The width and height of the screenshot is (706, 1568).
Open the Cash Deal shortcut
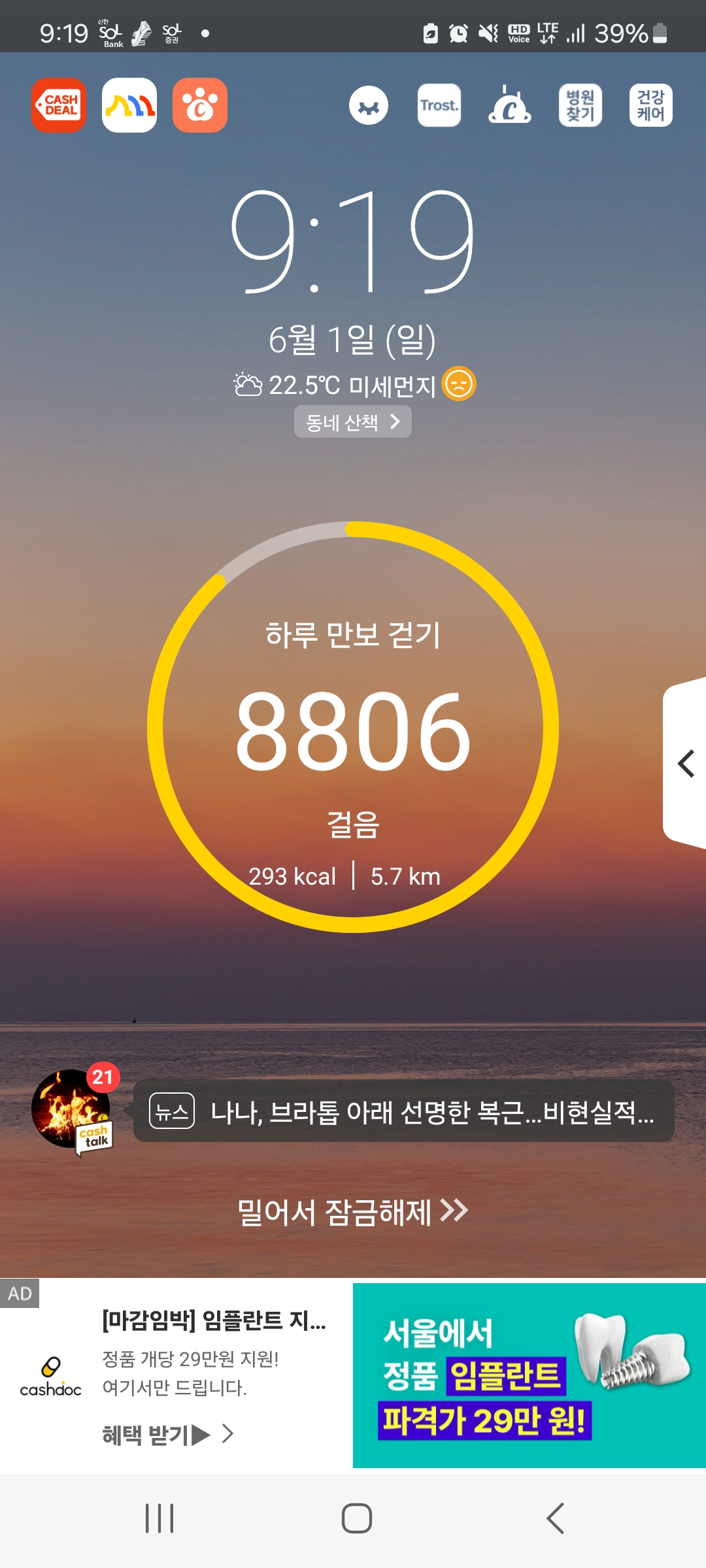(x=59, y=105)
